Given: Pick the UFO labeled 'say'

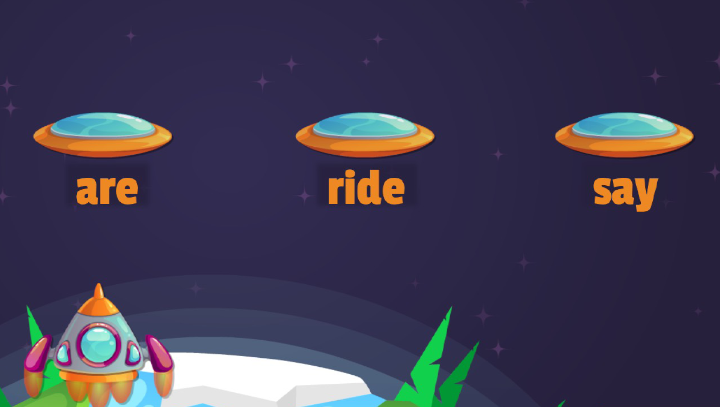Looking at the screenshot, I should point(624,135).
